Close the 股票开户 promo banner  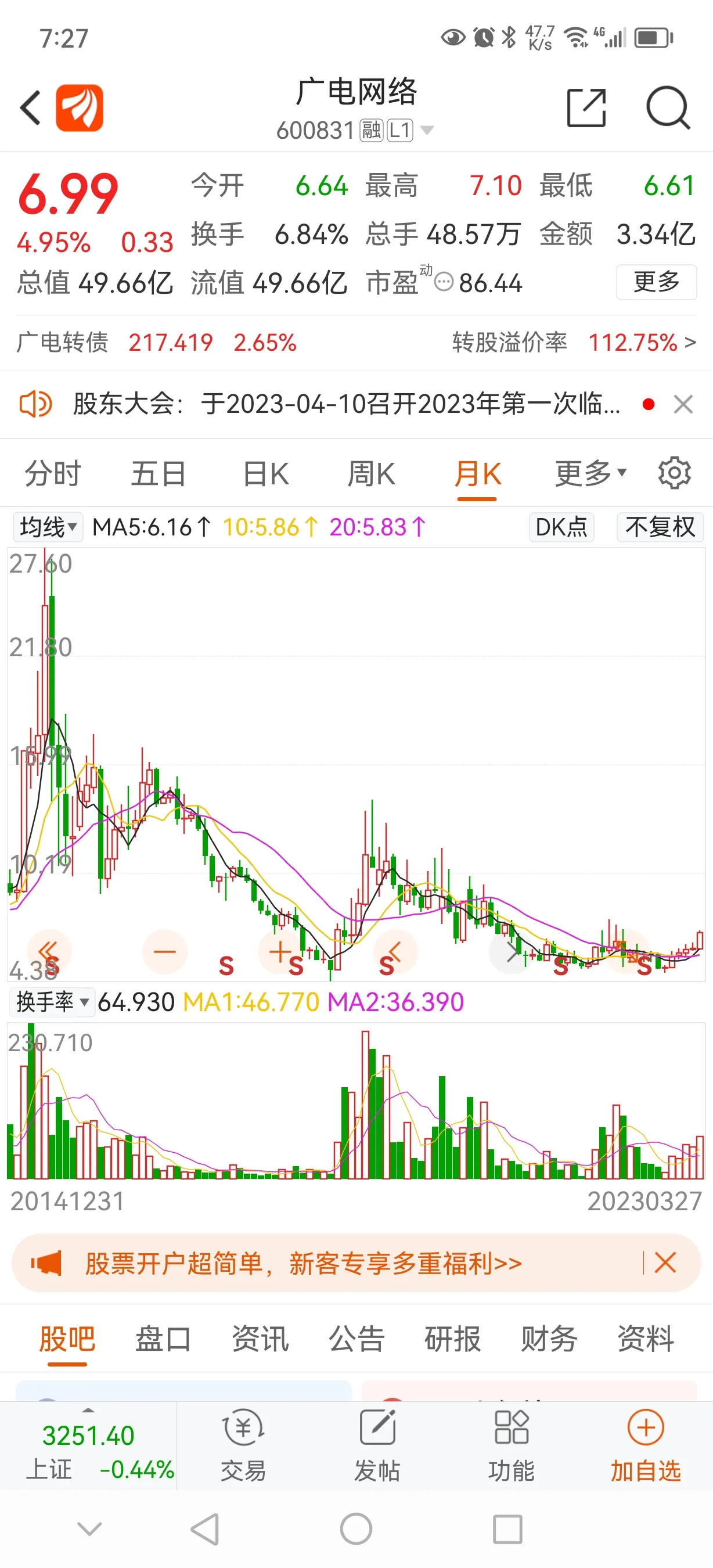pyautogui.click(x=665, y=1263)
